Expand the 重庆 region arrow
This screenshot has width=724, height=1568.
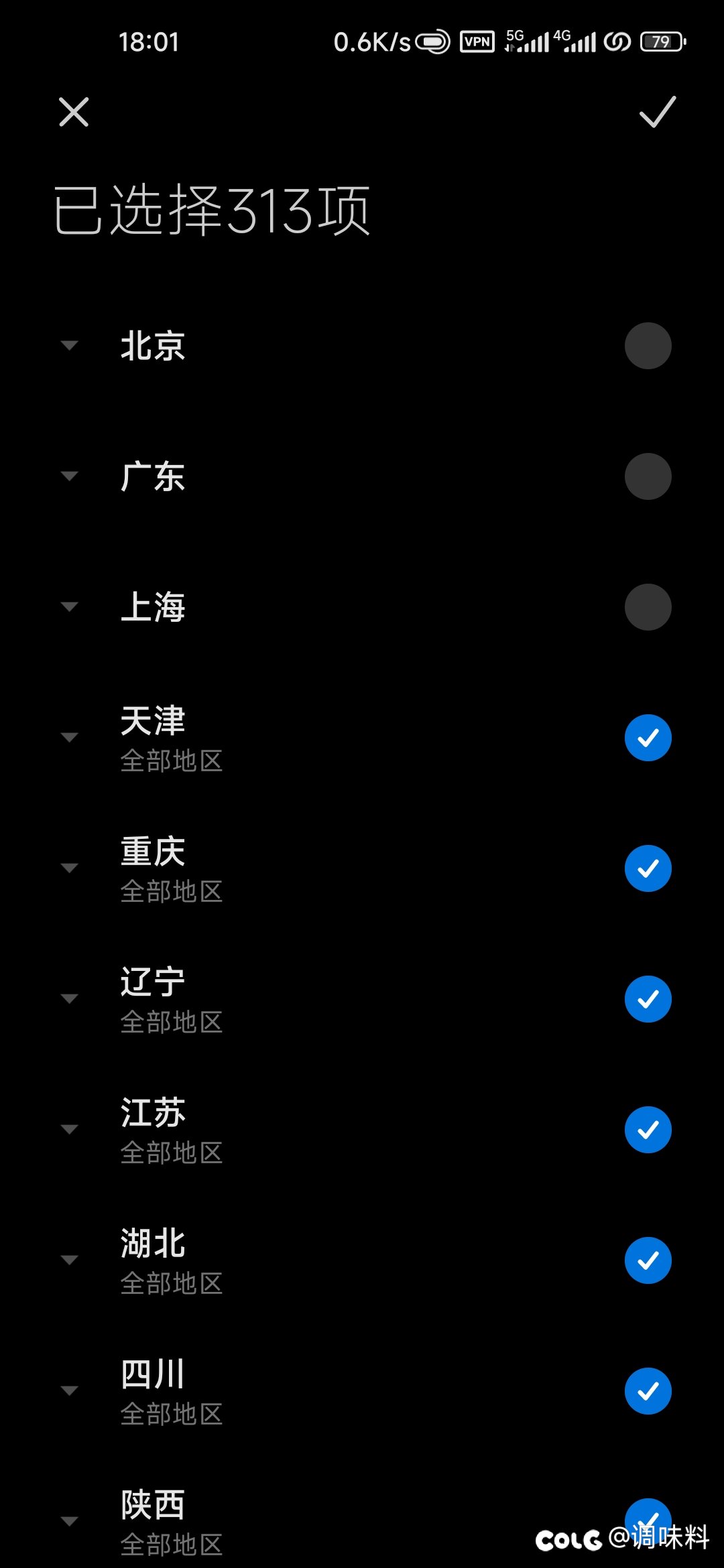pyautogui.click(x=69, y=868)
